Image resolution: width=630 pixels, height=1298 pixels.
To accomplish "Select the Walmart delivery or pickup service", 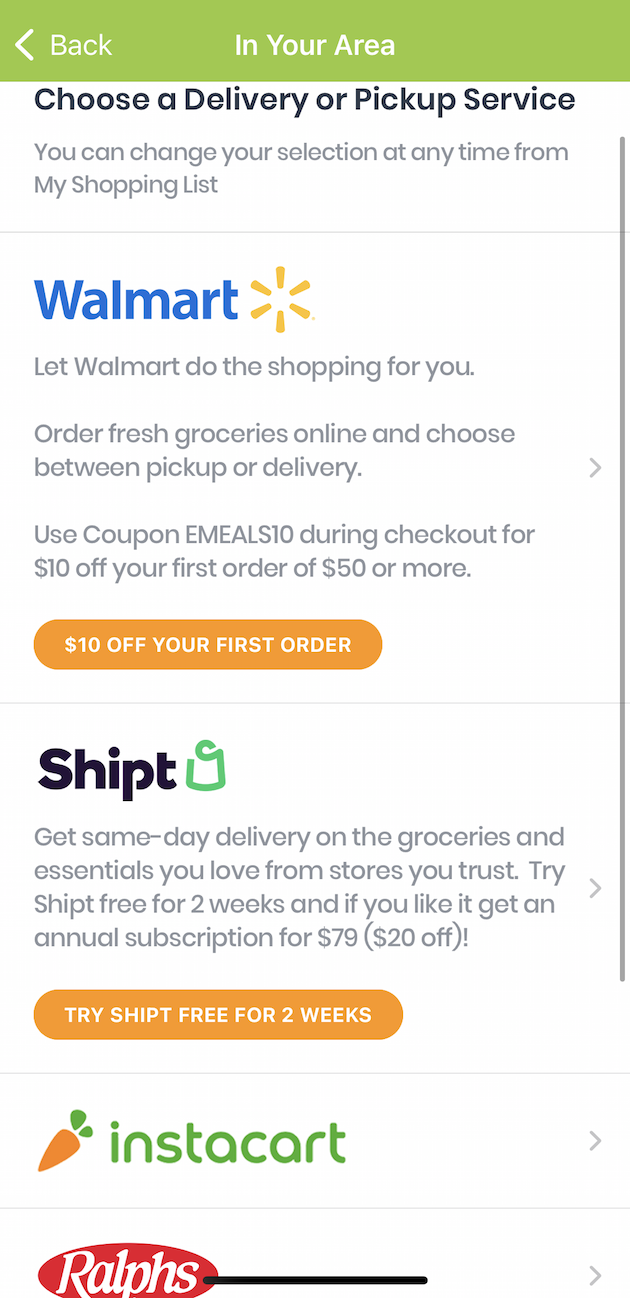I will point(315,468).
